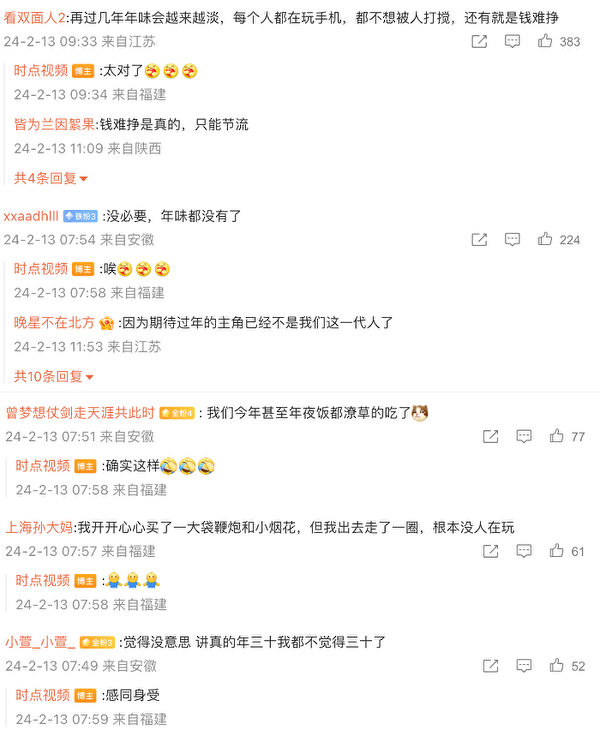Open 皆为兰因絮果's profile

[x=54, y=124]
